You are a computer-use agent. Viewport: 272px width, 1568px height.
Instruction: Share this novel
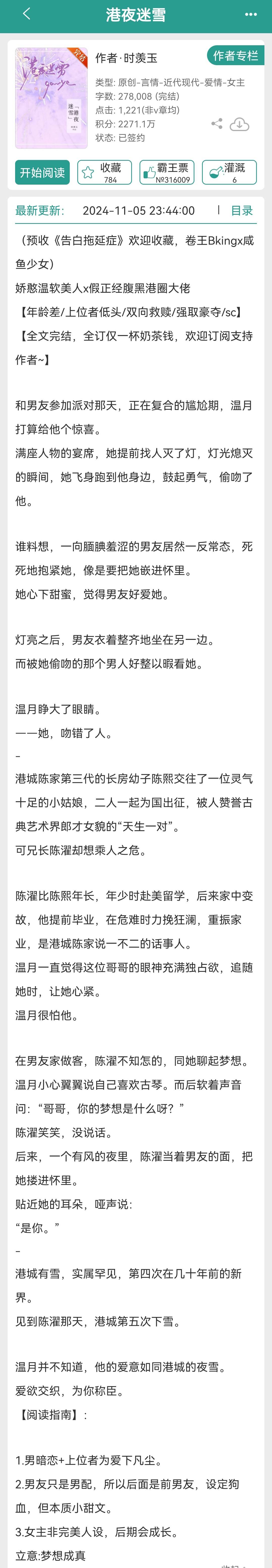tap(217, 124)
